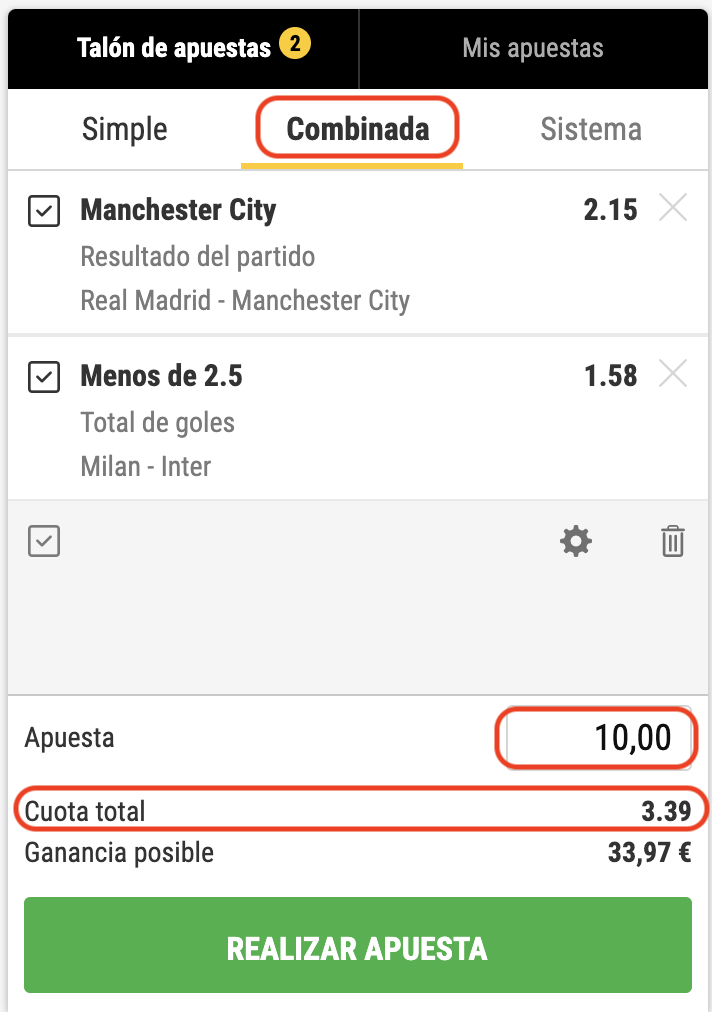Remove the Menos de 2.5 bet
The width and height of the screenshot is (712, 1012).
click(x=674, y=375)
